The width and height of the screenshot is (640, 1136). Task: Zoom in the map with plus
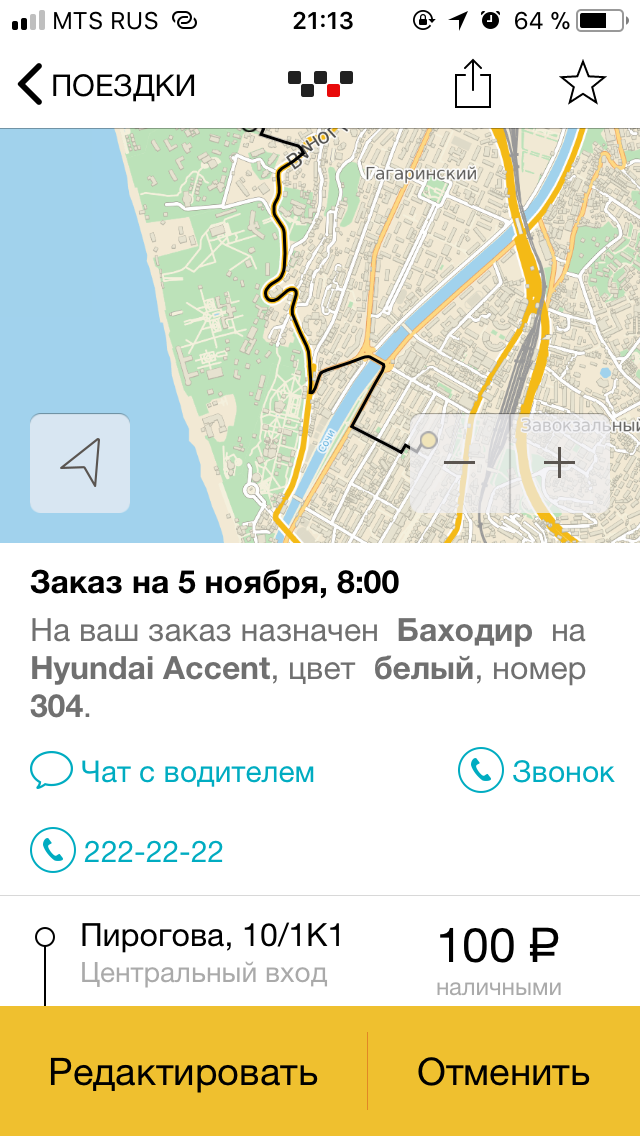[x=560, y=463]
